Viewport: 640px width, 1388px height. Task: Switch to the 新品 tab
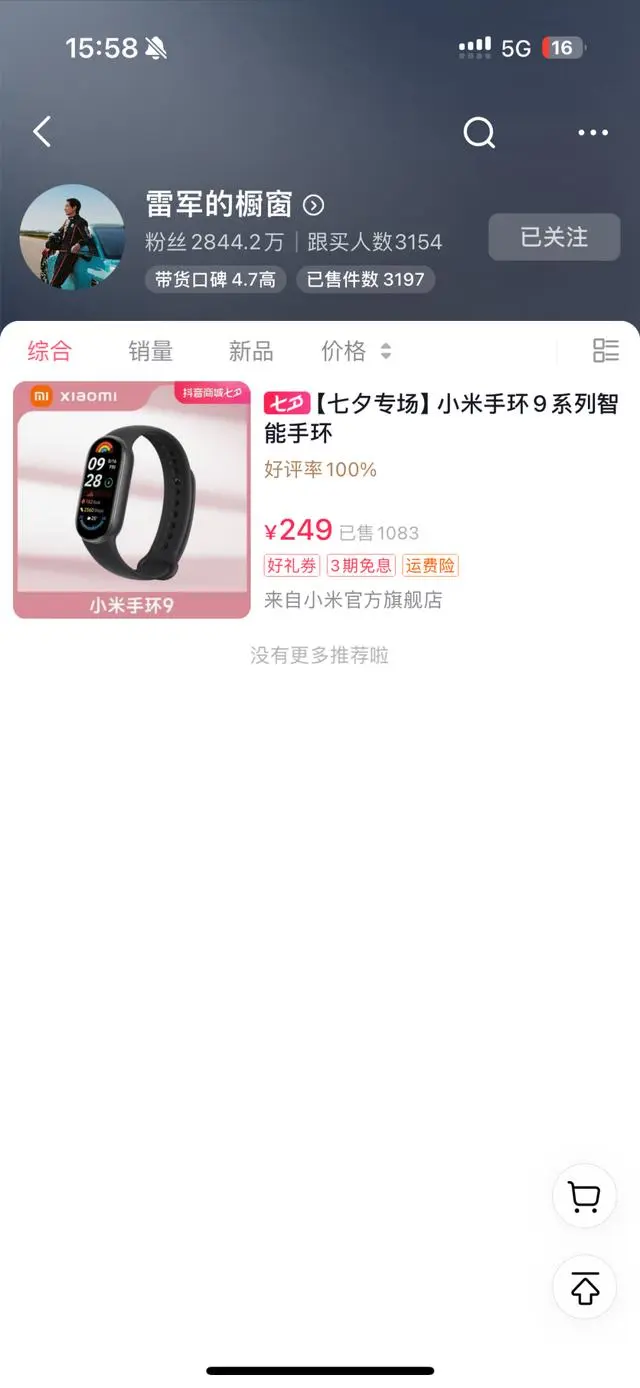point(250,351)
